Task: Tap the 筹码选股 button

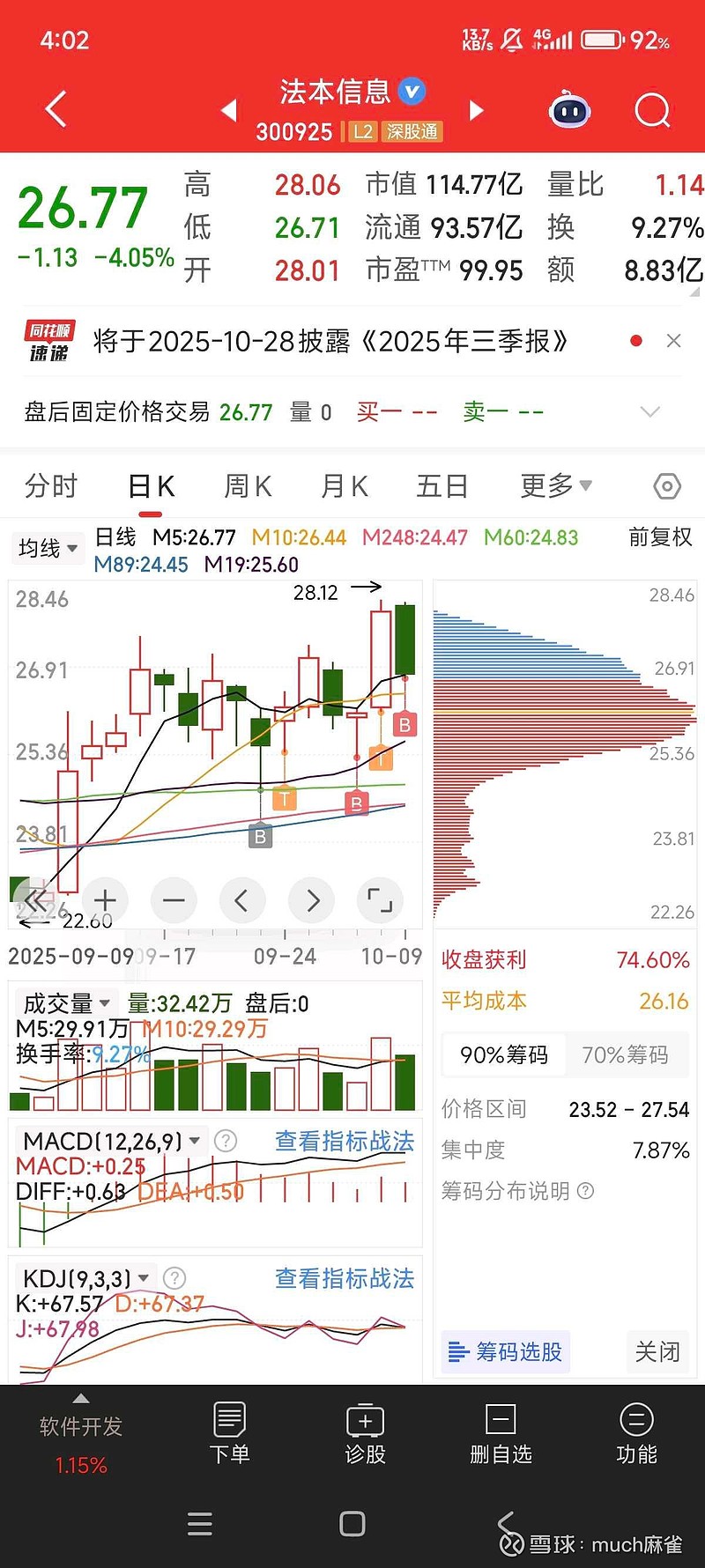Action: coord(506,1351)
